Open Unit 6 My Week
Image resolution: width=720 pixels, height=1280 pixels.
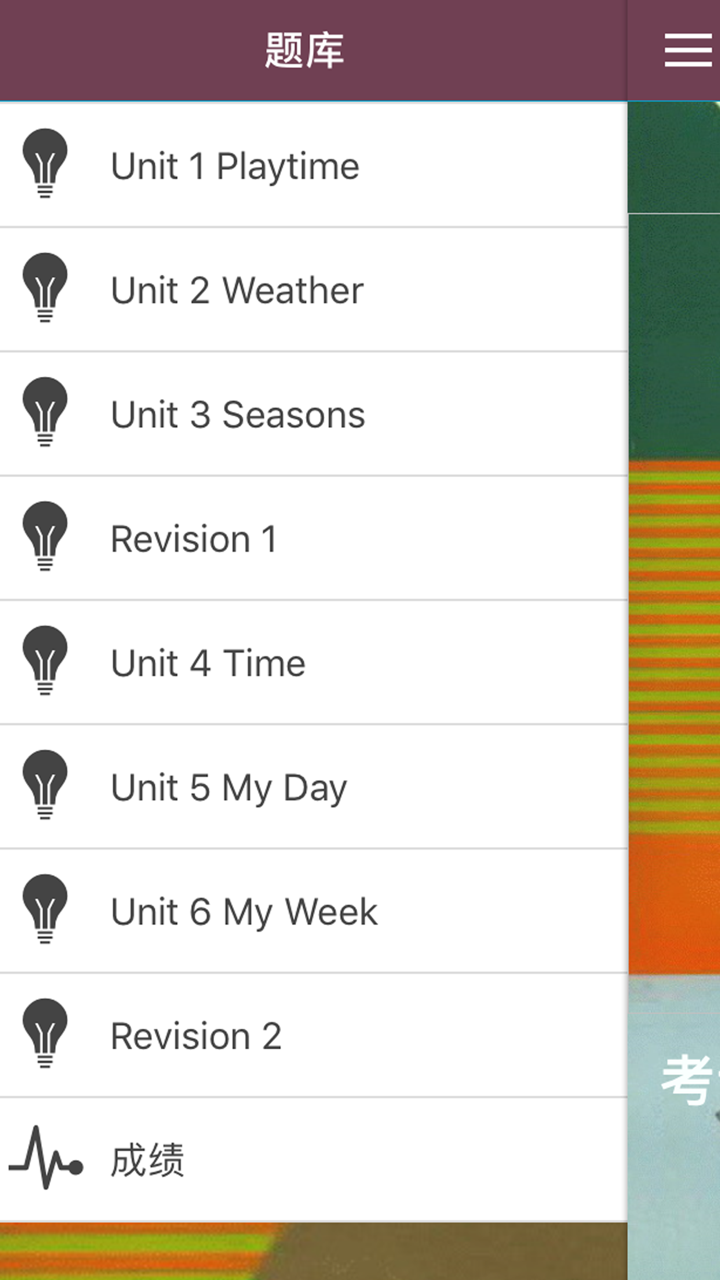pos(244,912)
